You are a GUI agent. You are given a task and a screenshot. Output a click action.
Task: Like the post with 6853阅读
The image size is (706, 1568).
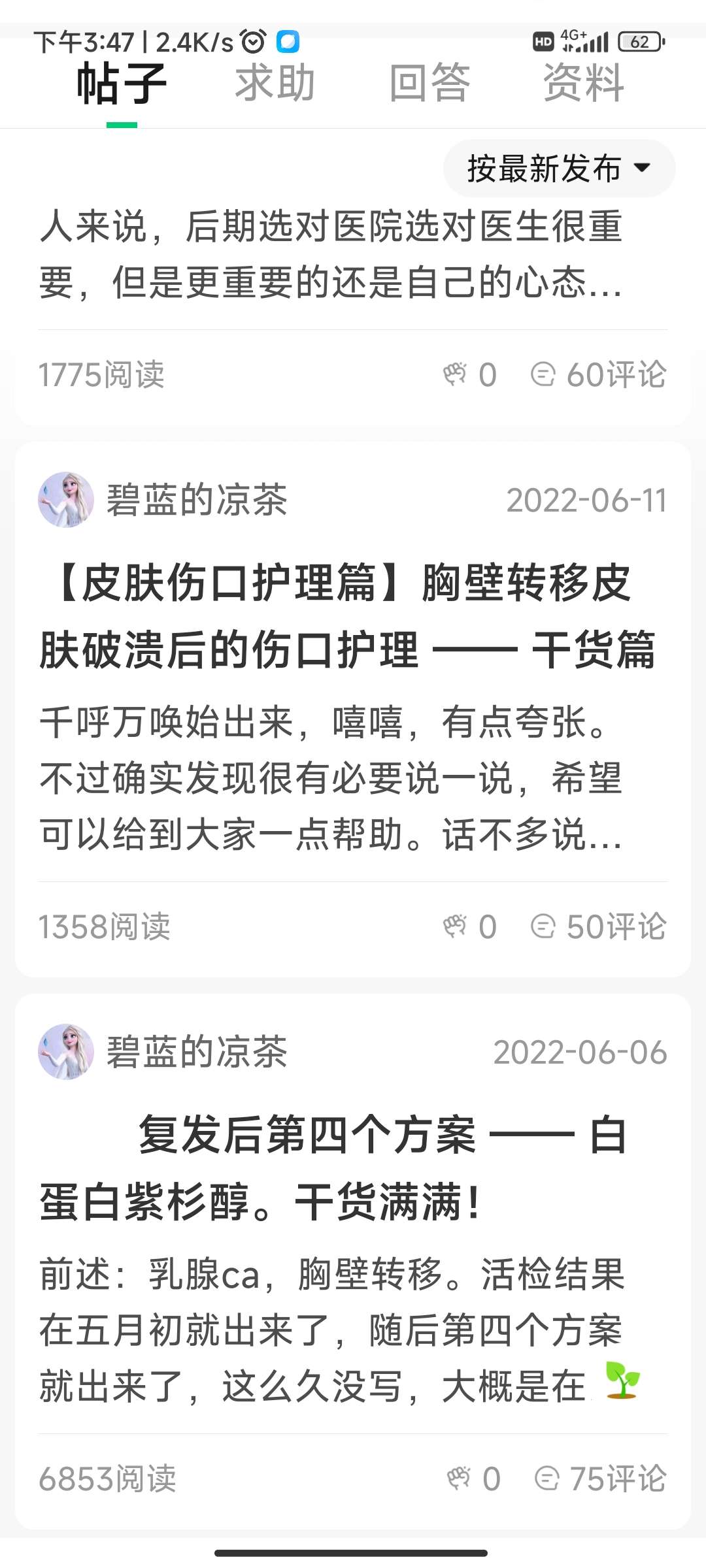click(473, 1479)
